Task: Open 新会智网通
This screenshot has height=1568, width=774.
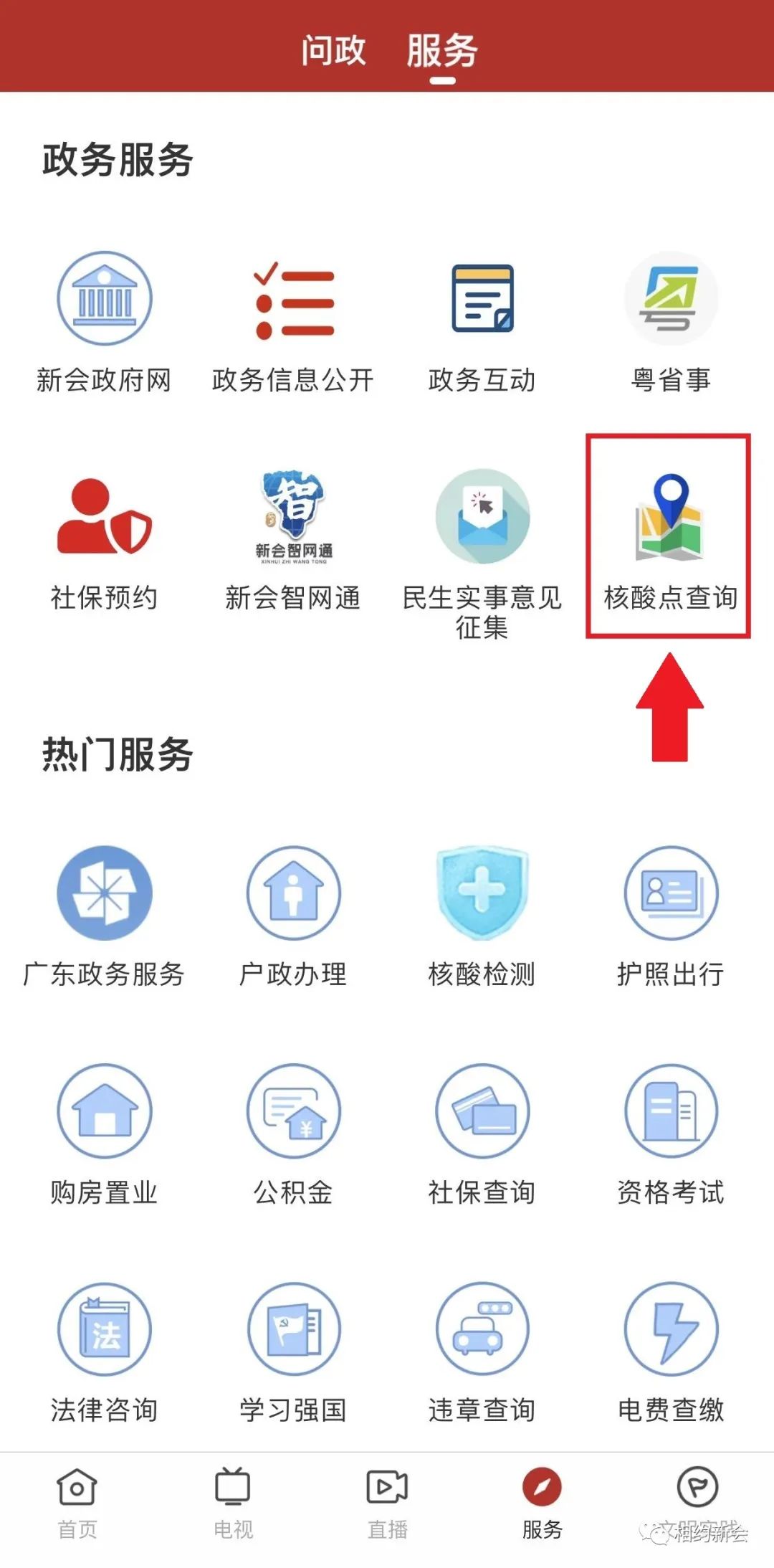Action: [x=293, y=539]
